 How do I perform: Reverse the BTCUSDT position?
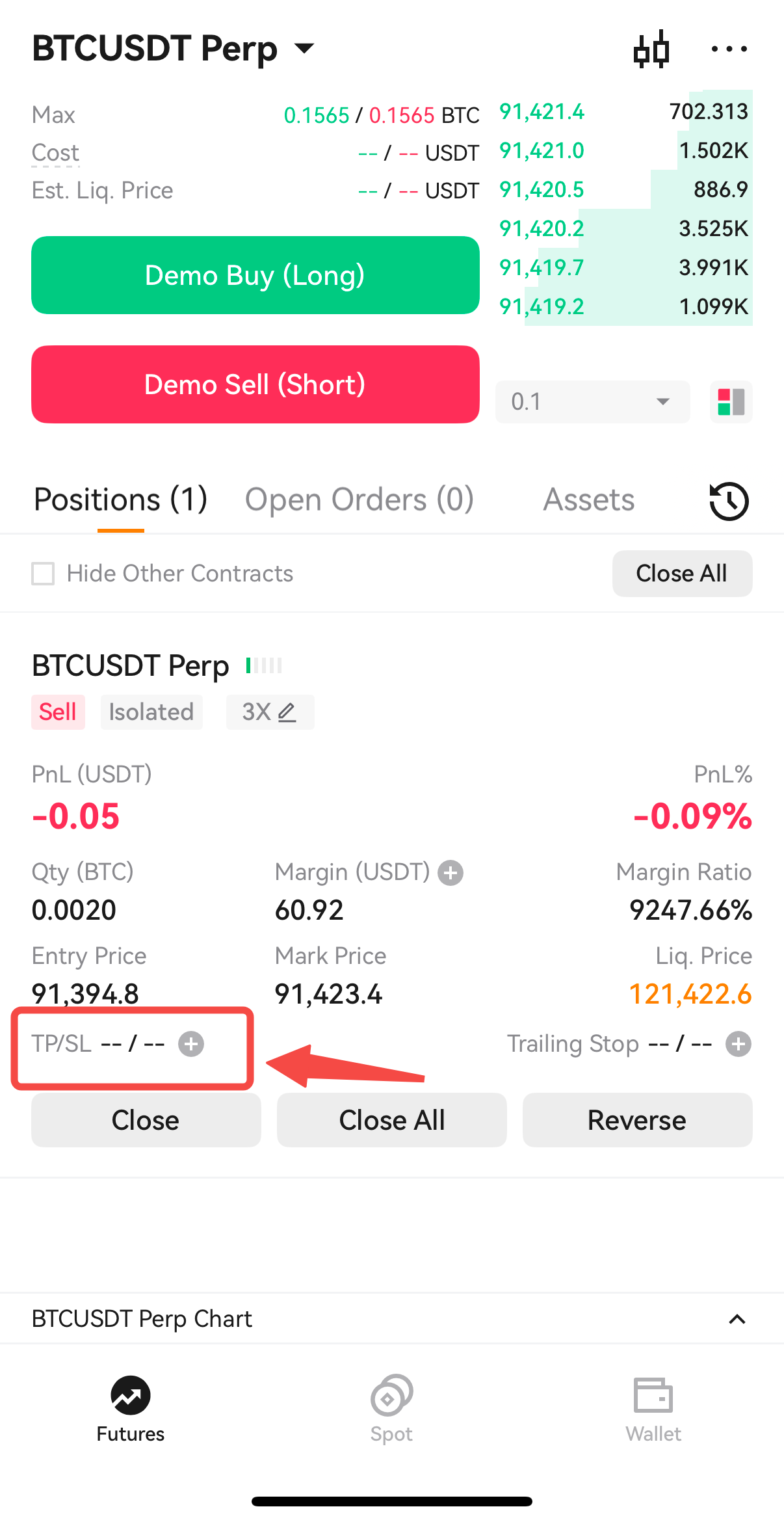point(637,1120)
